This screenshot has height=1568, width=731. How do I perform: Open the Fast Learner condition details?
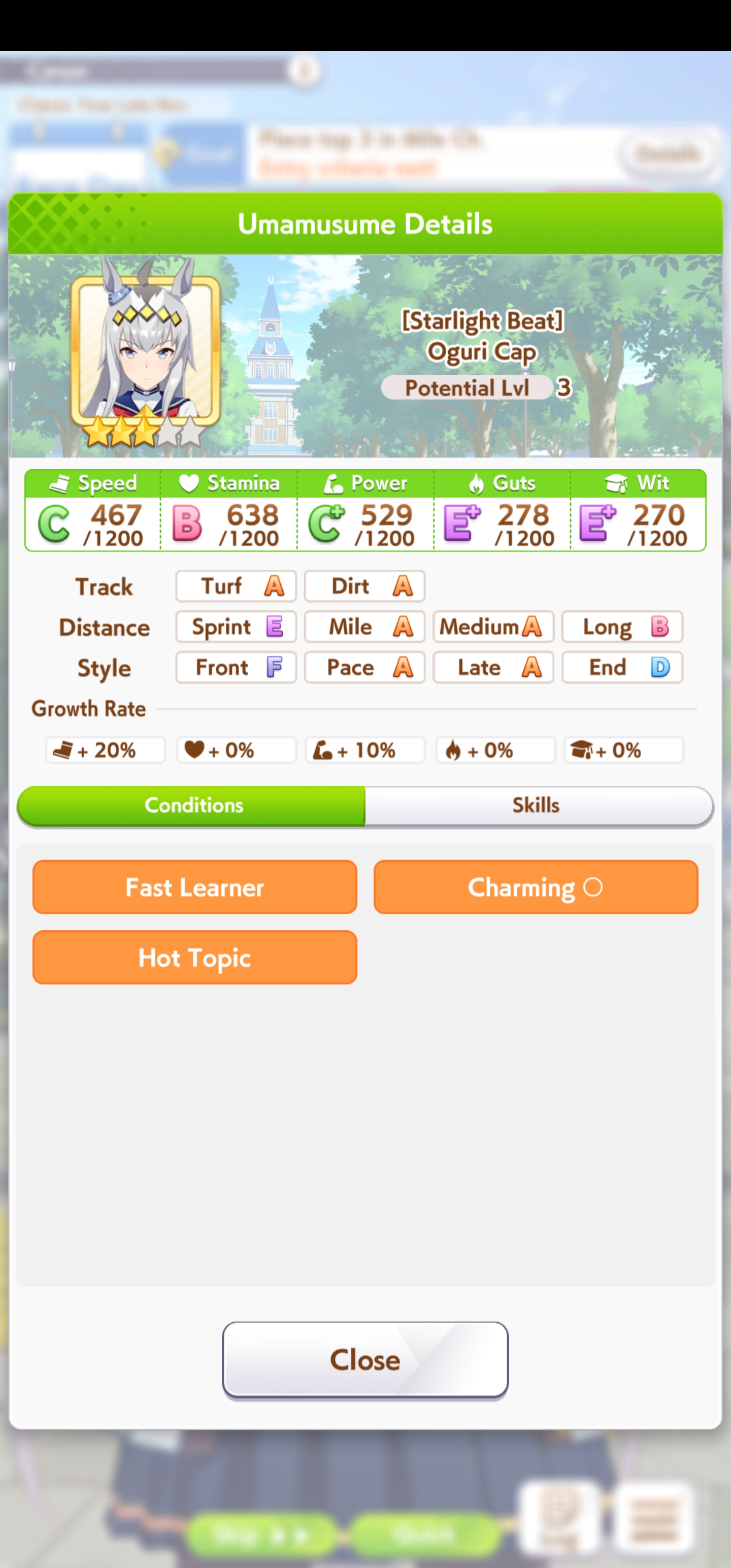[195, 887]
